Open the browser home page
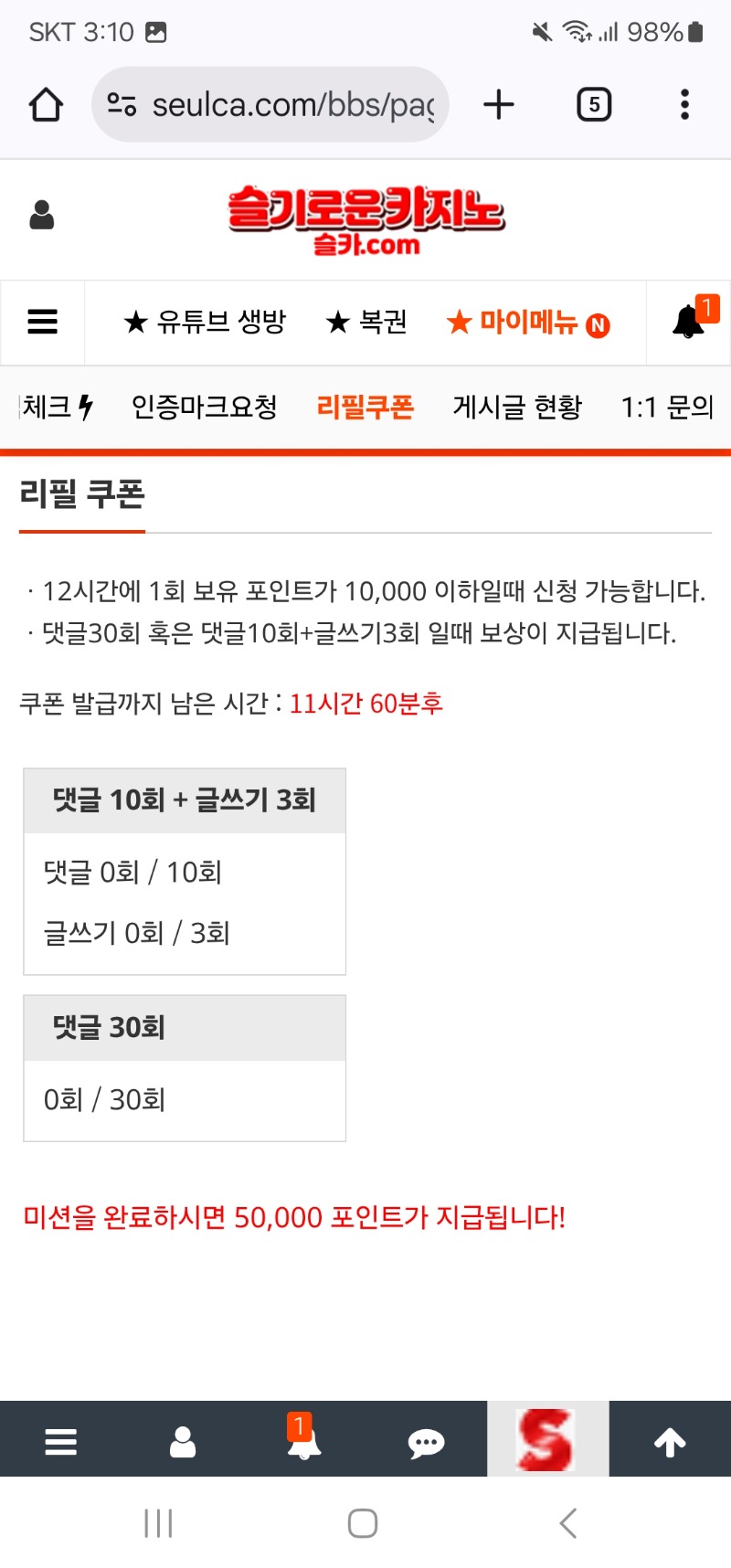 click(x=46, y=105)
